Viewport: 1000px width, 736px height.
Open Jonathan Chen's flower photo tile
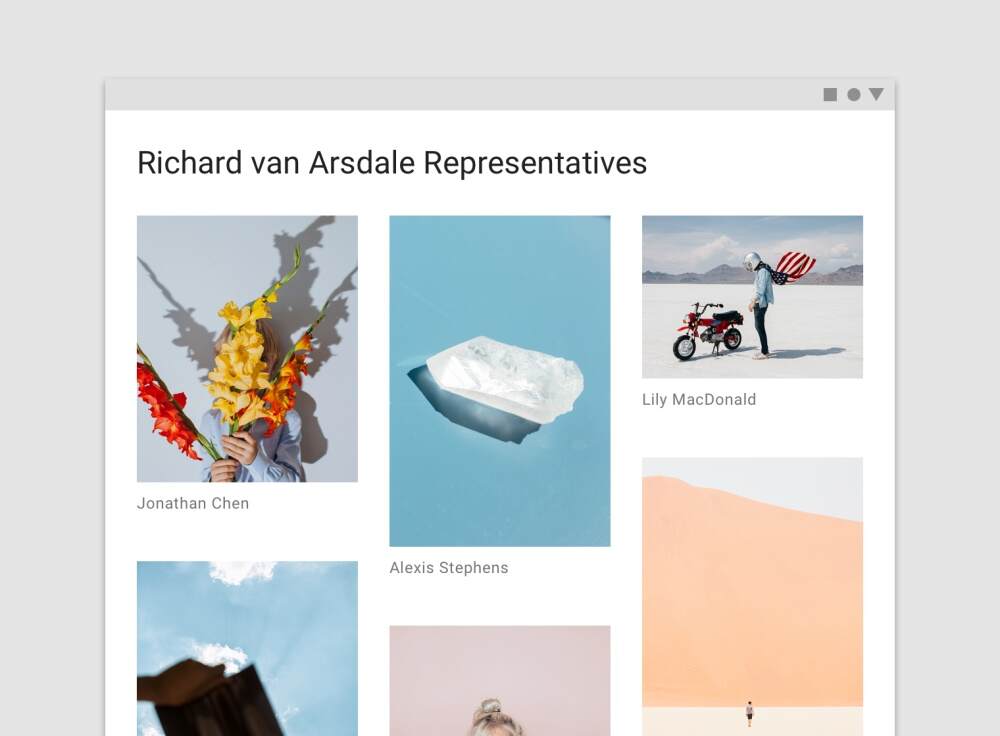tap(247, 348)
